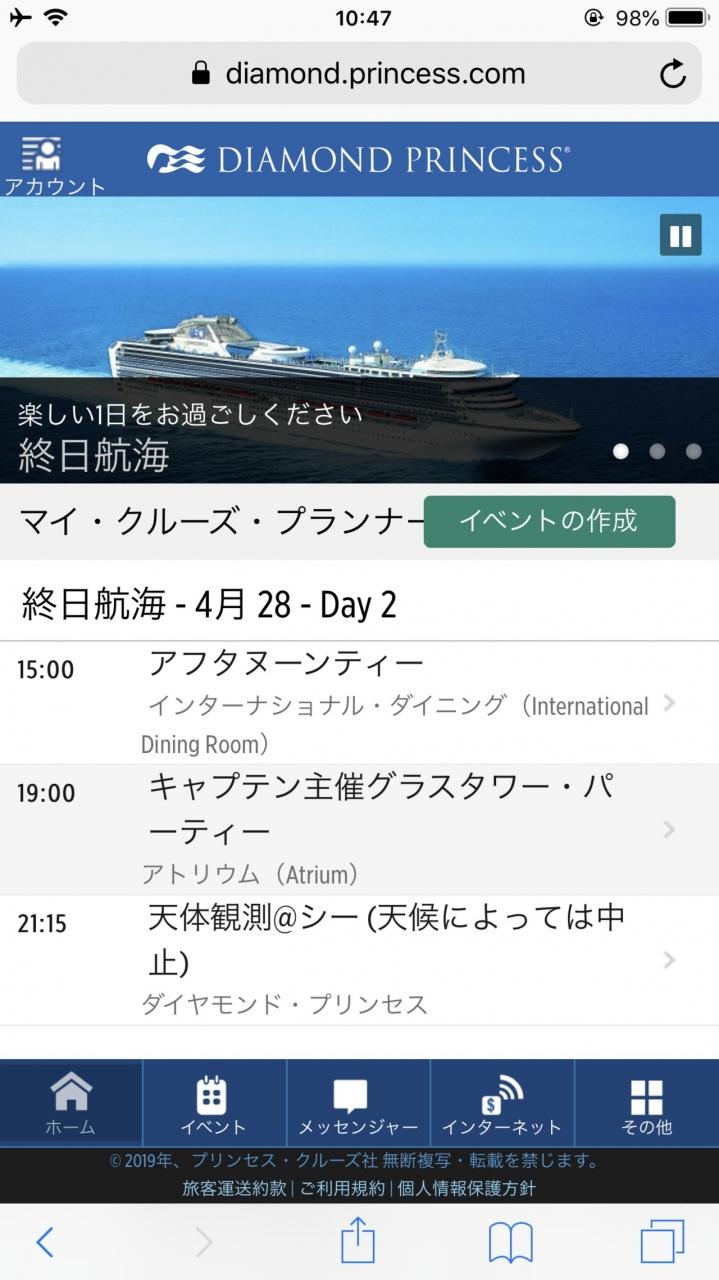
Task: Switch to the ホーム tab
Action: [71, 1103]
